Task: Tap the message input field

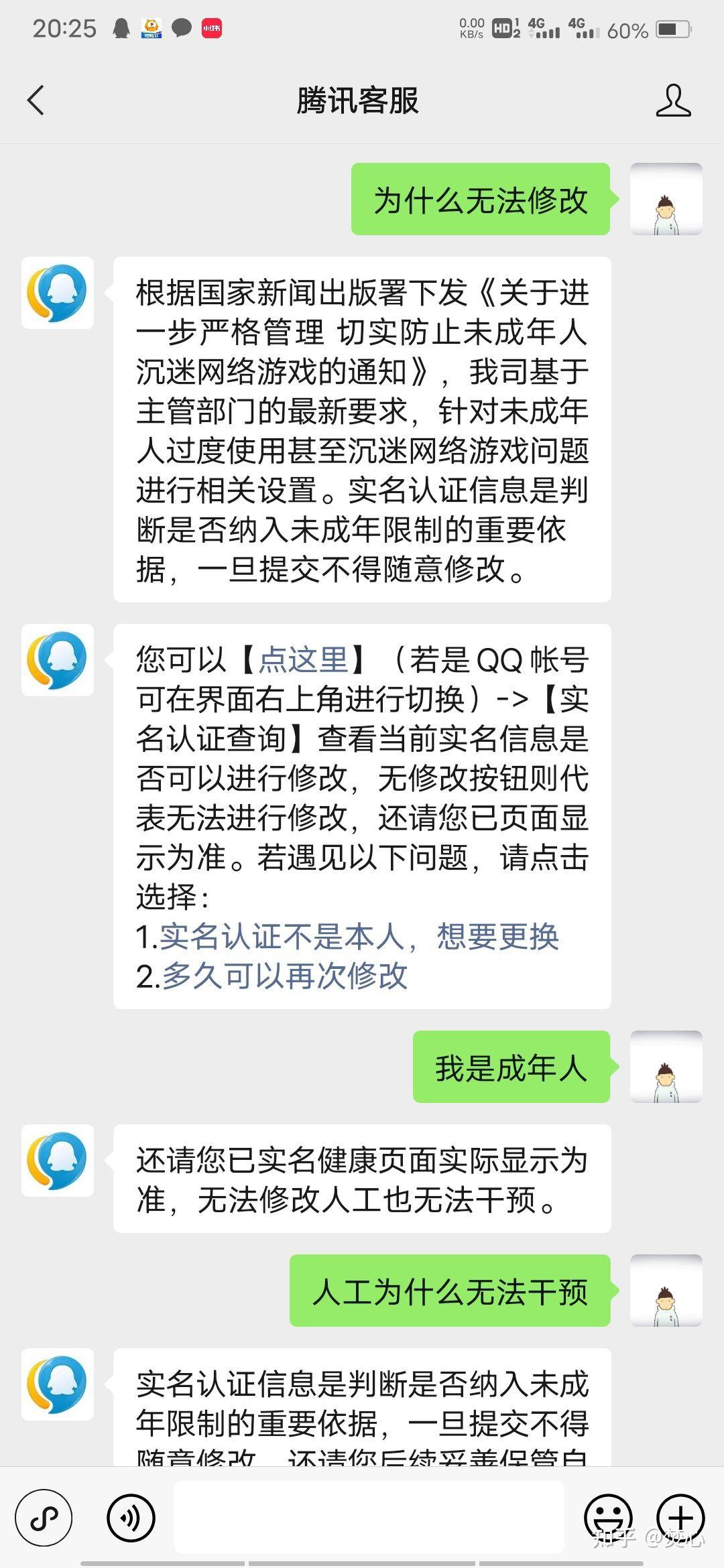Action: point(369,1516)
